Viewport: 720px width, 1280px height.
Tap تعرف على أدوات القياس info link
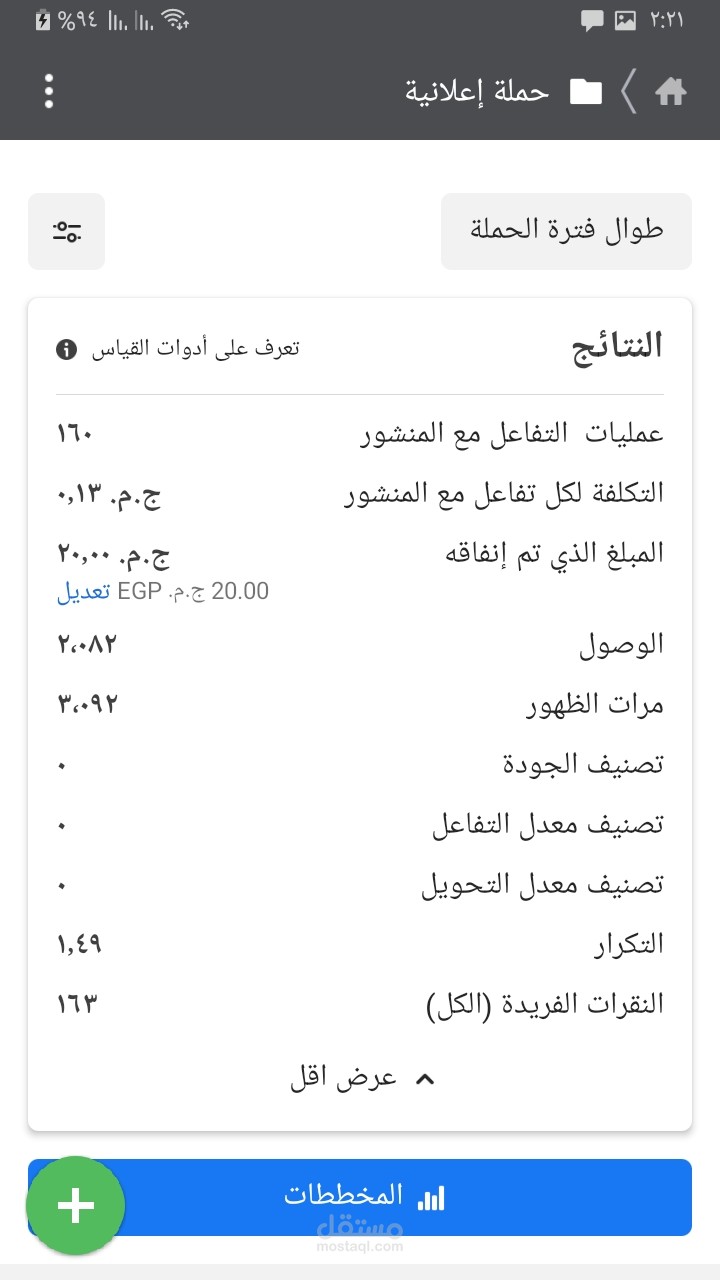(x=178, y=349)
